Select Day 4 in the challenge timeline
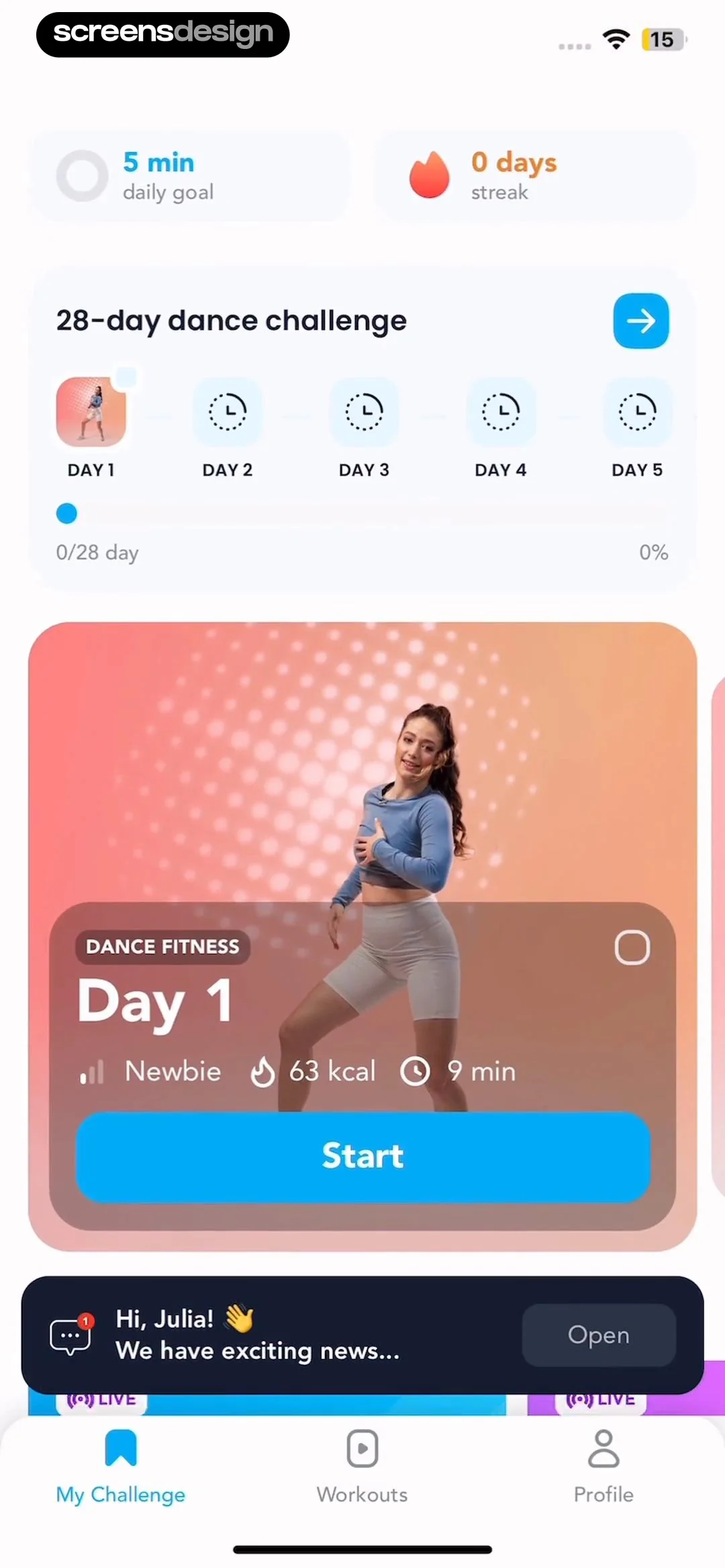The height and width of the screenshot is (1568, 725). point(501,412)
